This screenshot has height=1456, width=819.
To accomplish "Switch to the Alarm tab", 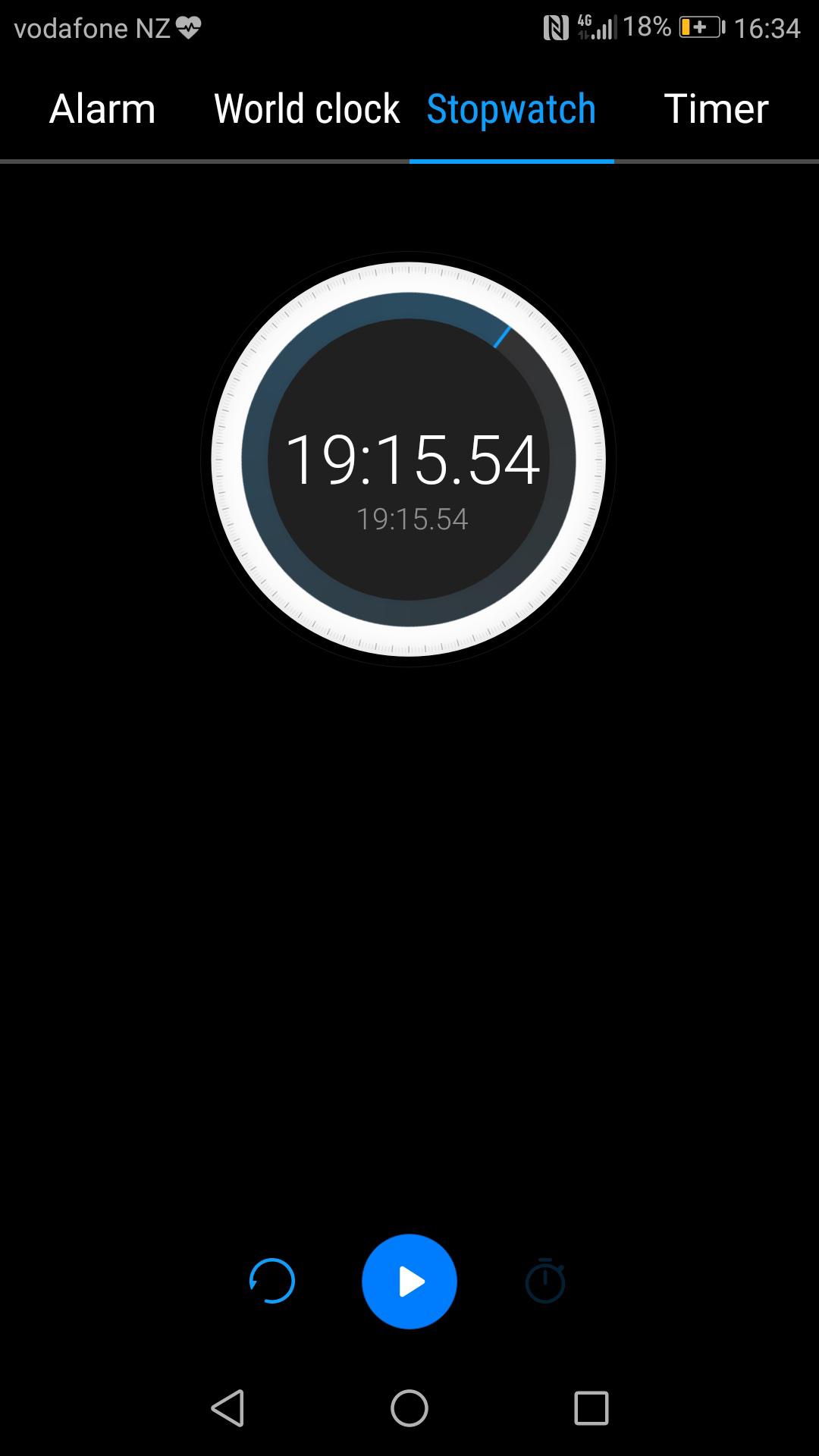I will [102, 108].
